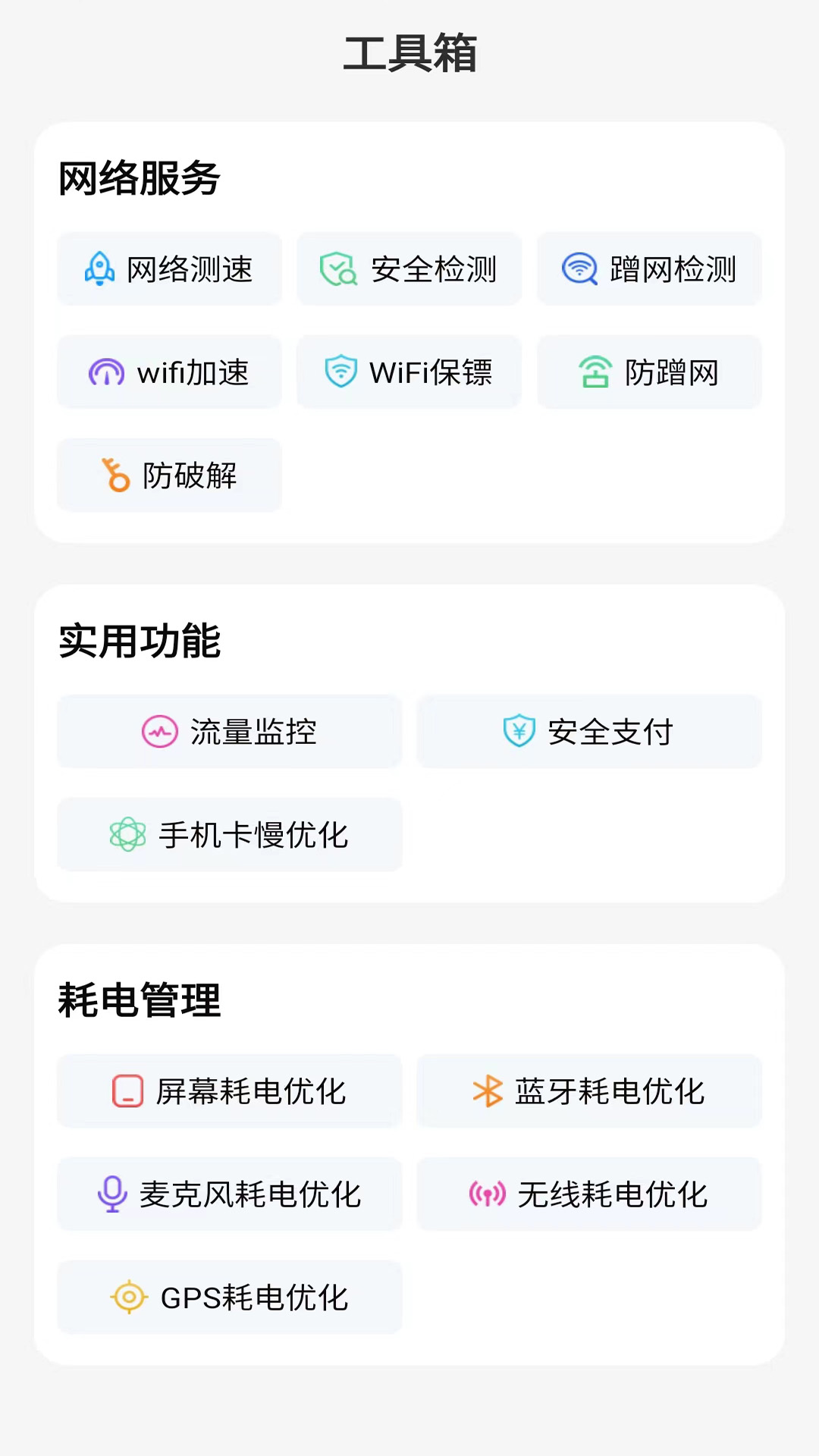This screenshot has width=819, height=1456.
Task: Select the orange key icon for 防破解
Action: pos(114,475)
